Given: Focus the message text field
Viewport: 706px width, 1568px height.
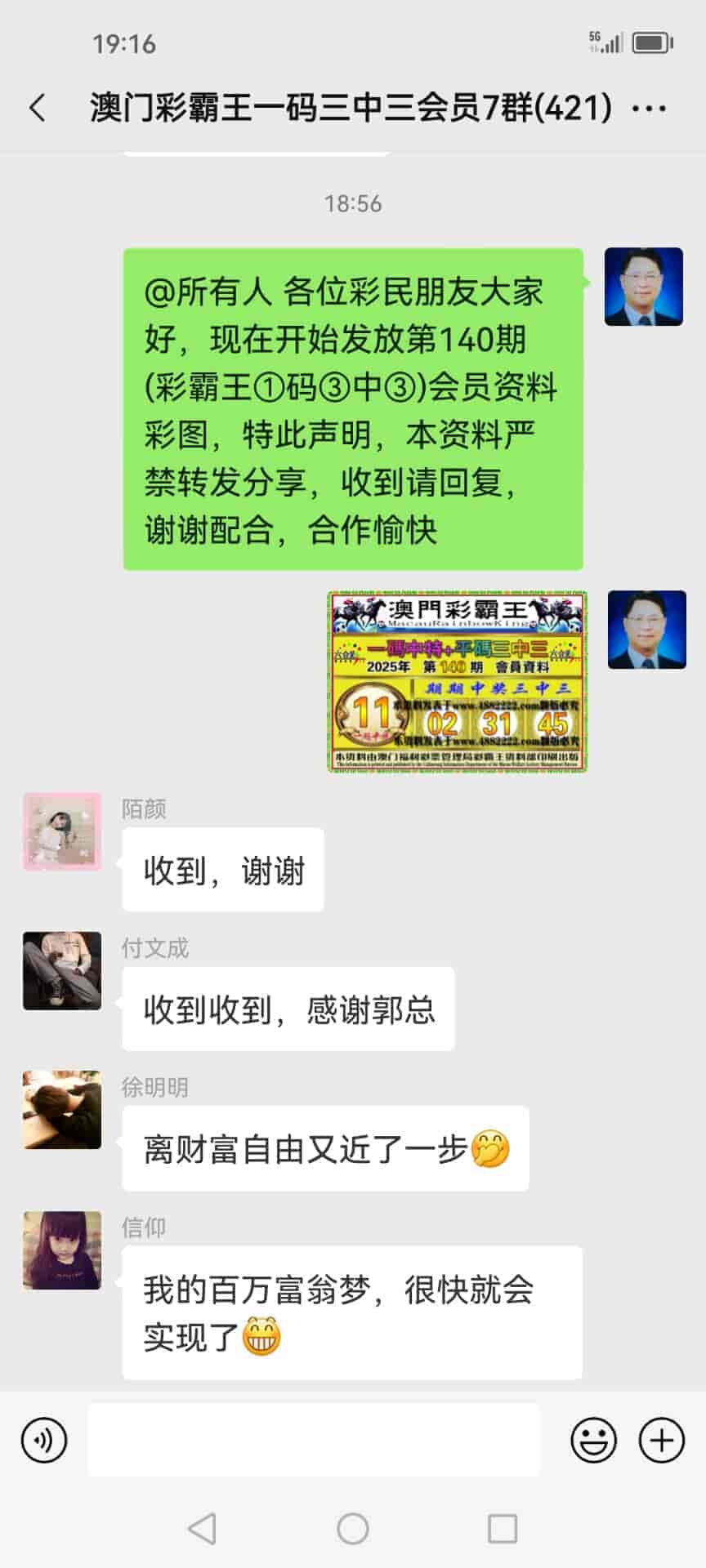Looking at the screenshot, I should 314,1440.
